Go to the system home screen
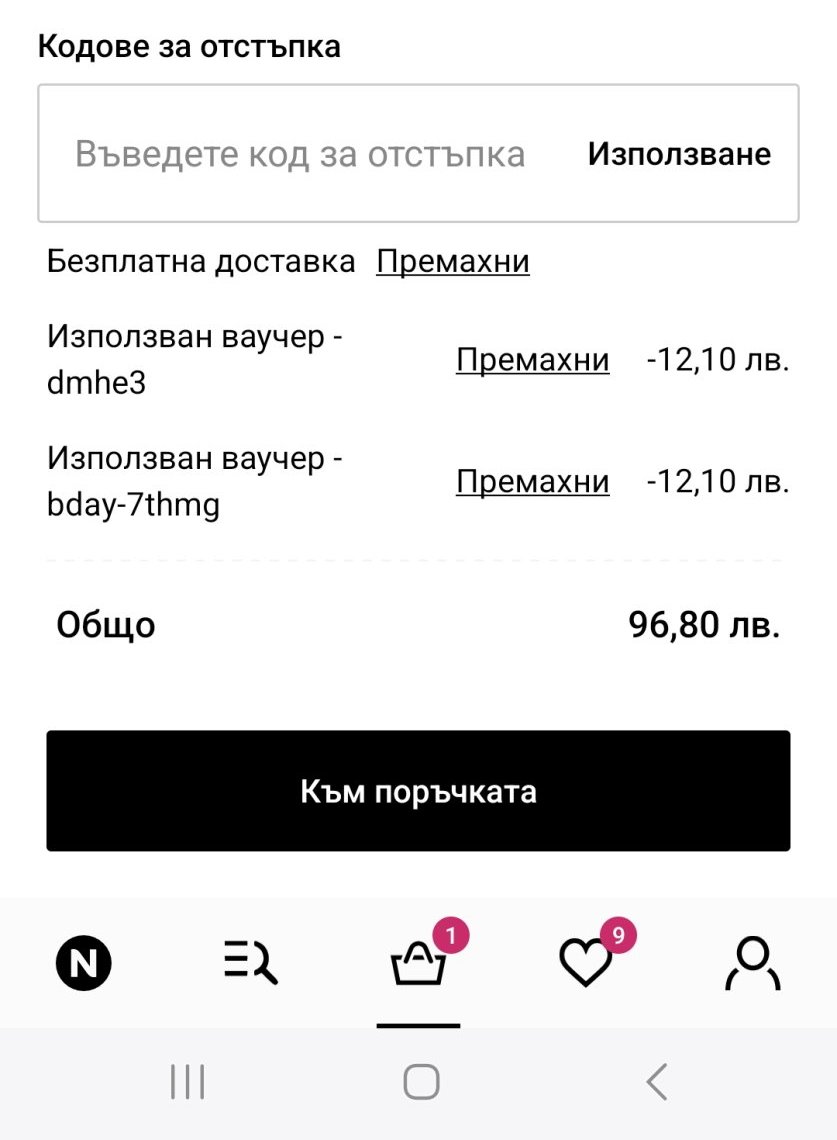The height and width of the screenshot is (1140, 837). pos(421,1082)
